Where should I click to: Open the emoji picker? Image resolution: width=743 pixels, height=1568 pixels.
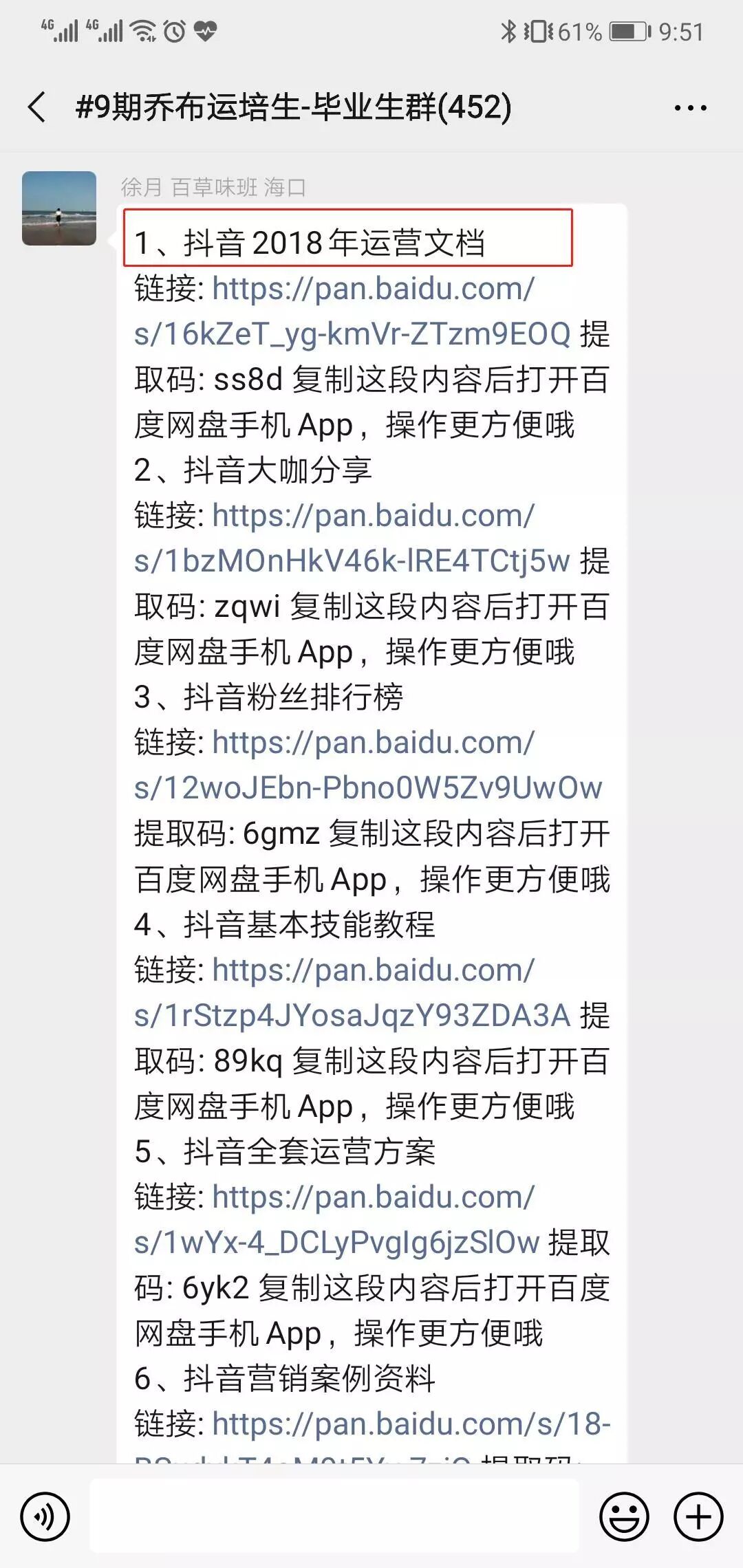(x=624, y=1516)
